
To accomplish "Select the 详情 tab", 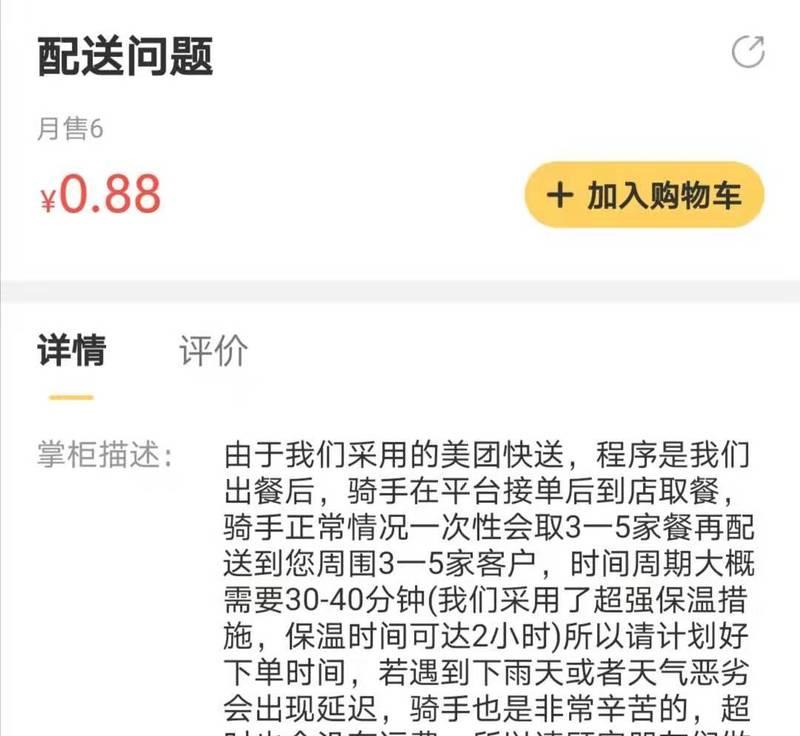I will click(x=71, y=352).
